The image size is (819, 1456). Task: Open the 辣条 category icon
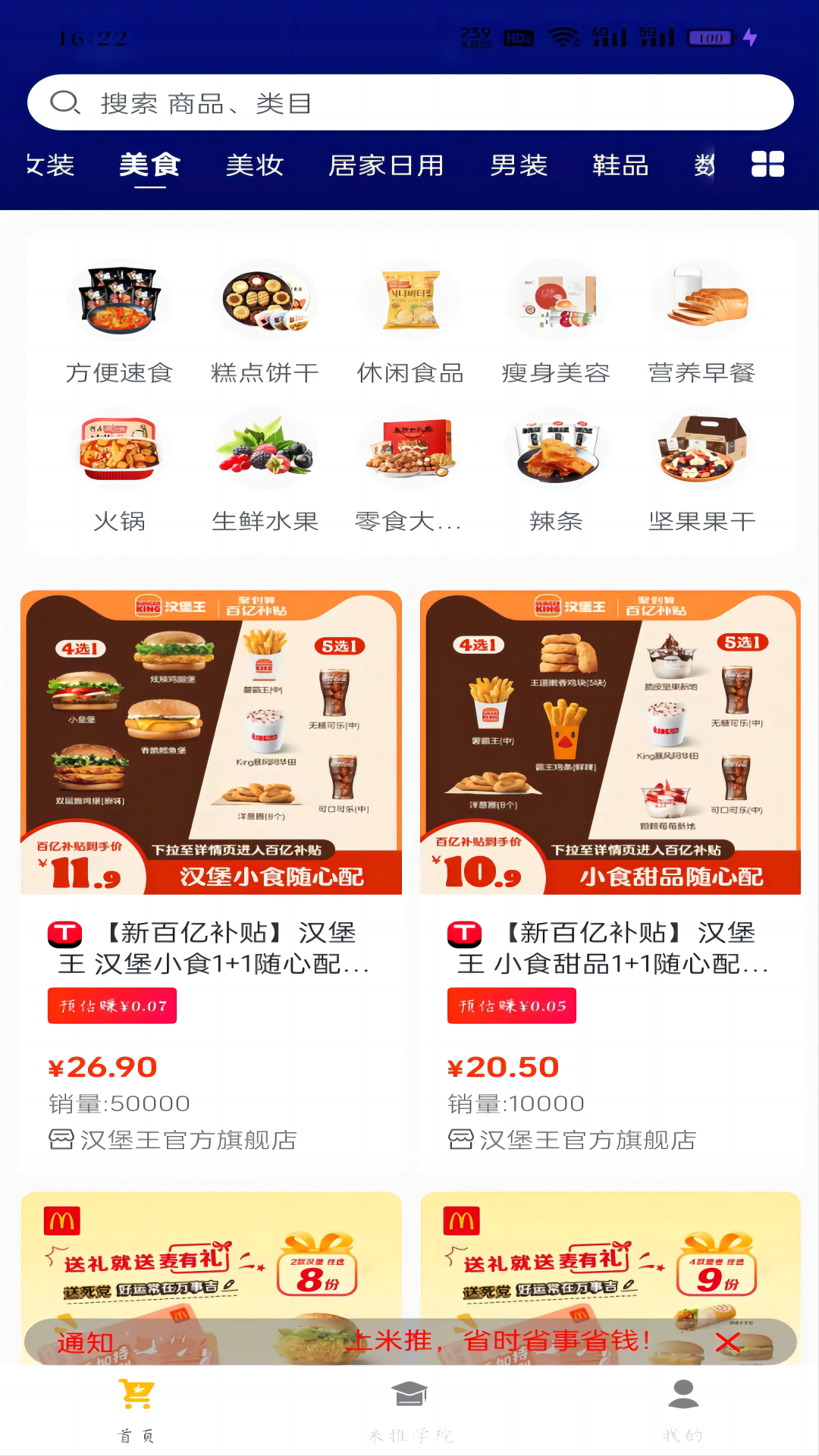point(556,448)
